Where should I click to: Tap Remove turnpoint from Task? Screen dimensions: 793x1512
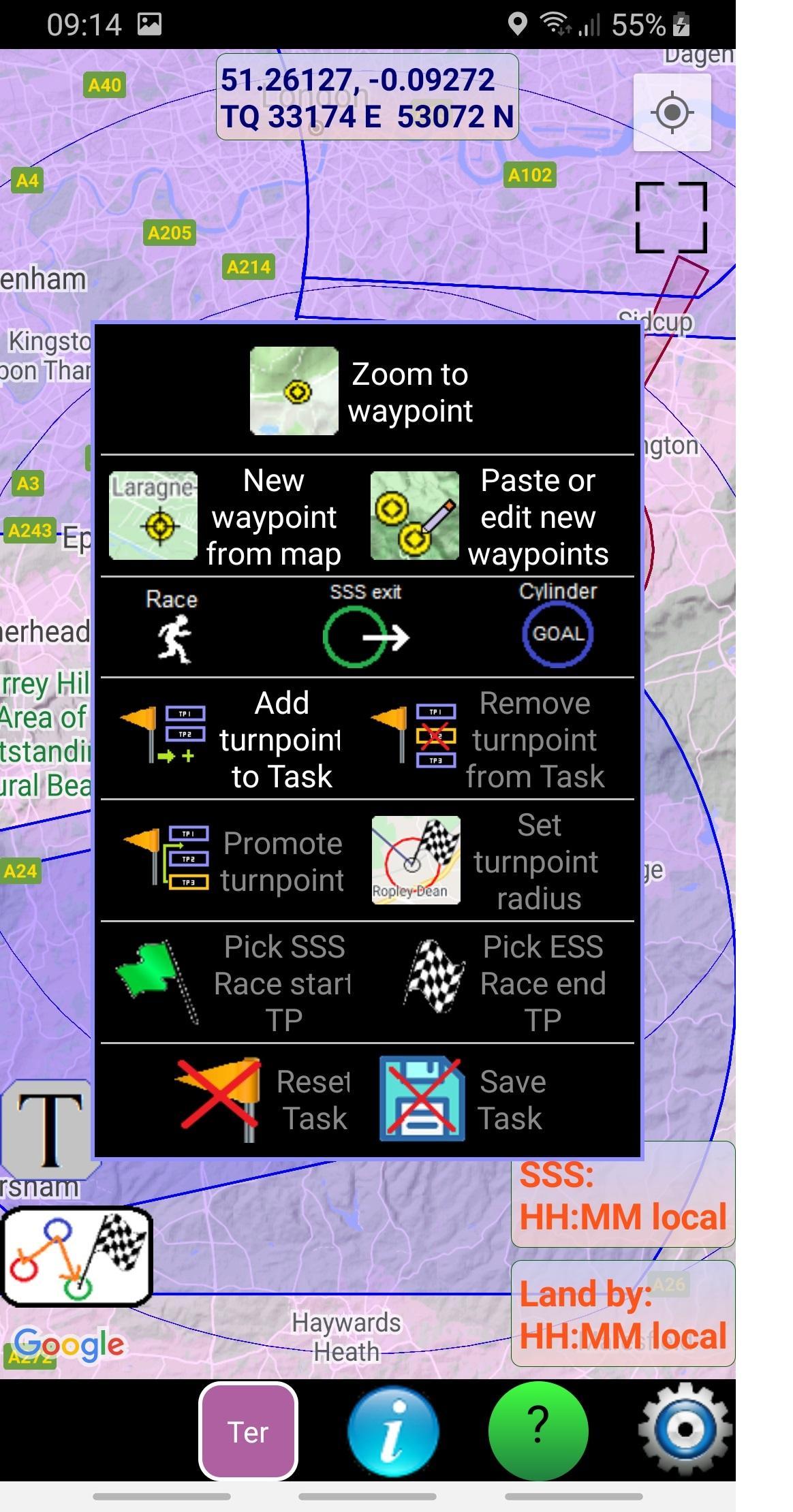(x=489, y=740)
